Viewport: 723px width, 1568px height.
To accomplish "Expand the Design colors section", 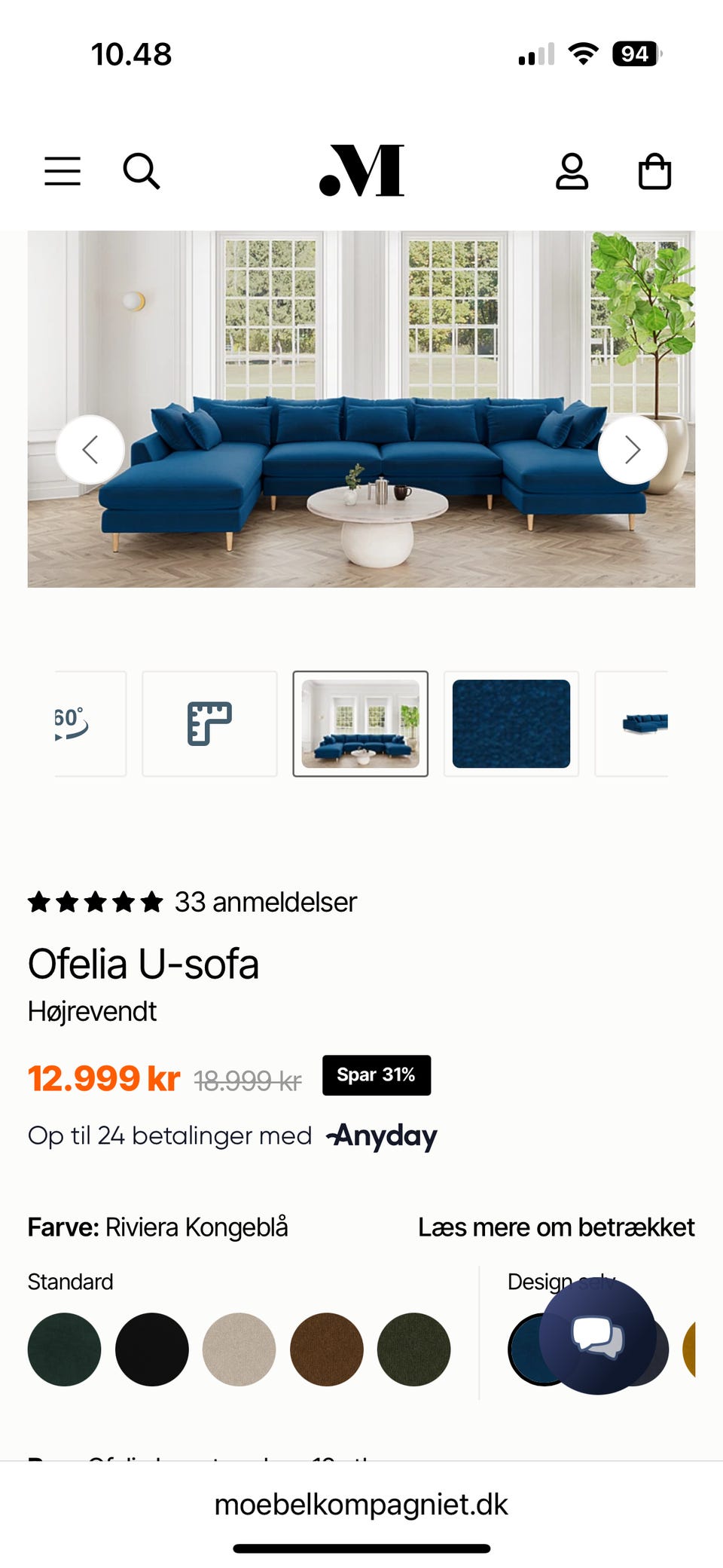I will (x=561, y=1281).
